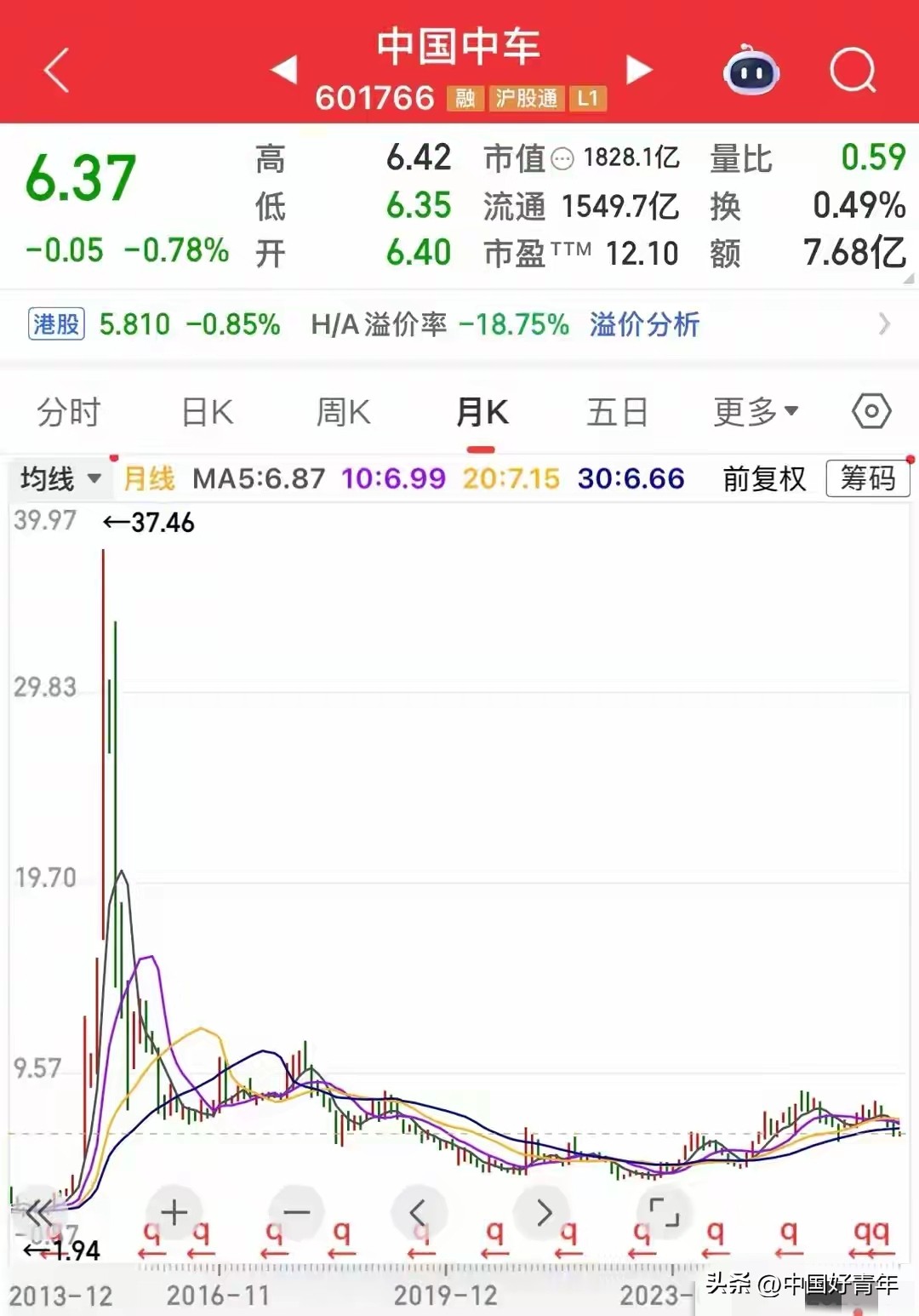Image resolution: width=919 pixels, height=1316 pixels.
Task: Switch to the 分时 tab
Action: tap(68, 411)
